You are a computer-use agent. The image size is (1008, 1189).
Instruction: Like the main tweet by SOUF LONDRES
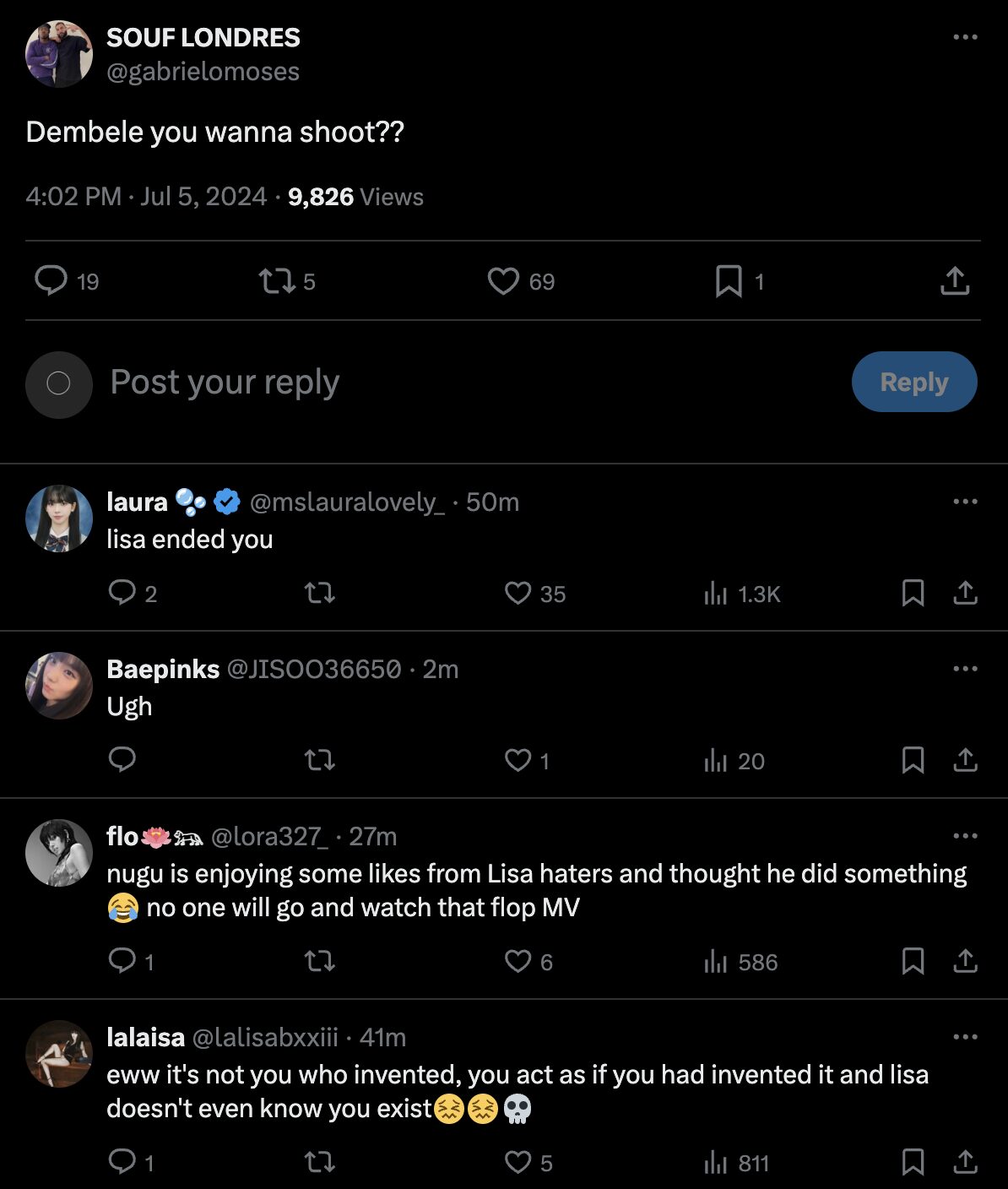pos(503,280)
